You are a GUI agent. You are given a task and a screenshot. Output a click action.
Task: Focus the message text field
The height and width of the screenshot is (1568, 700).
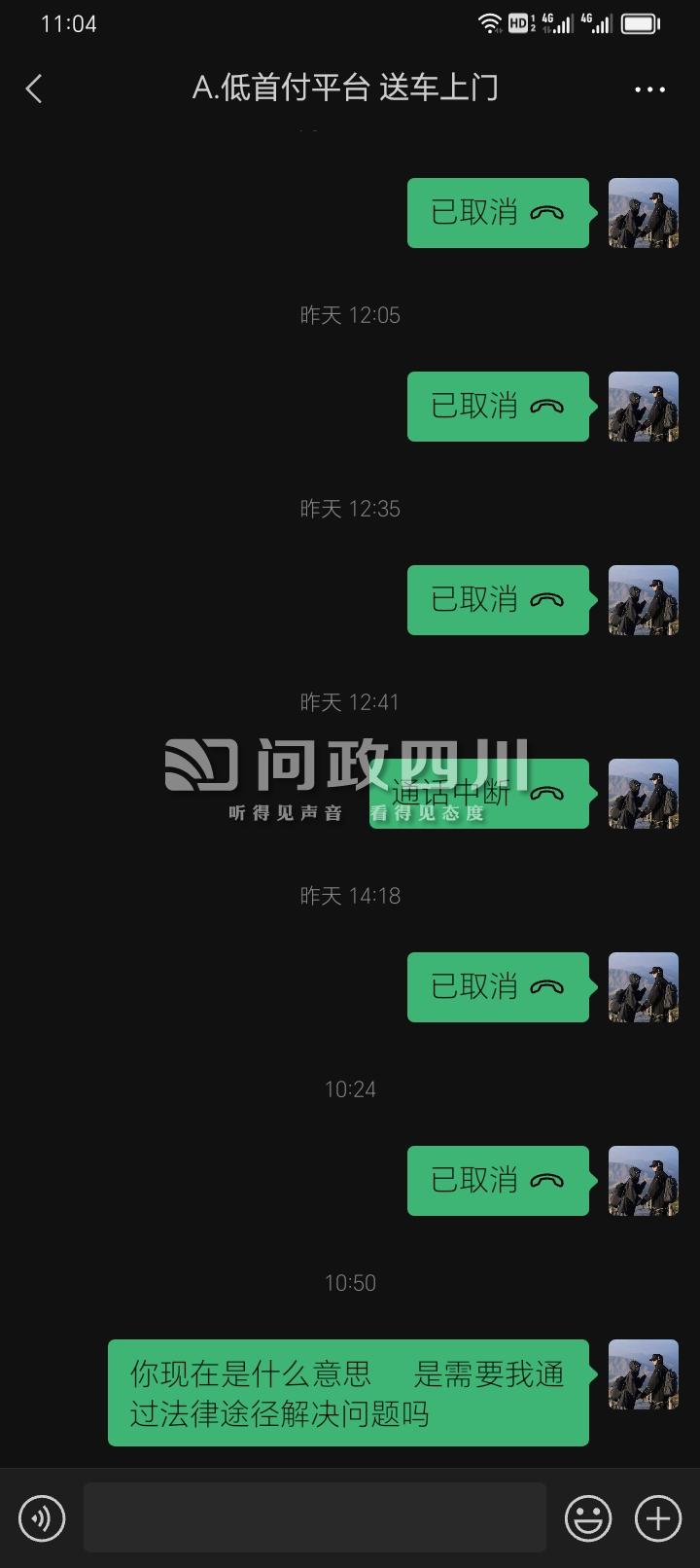pyautogui.click(x=314, y=1517)
